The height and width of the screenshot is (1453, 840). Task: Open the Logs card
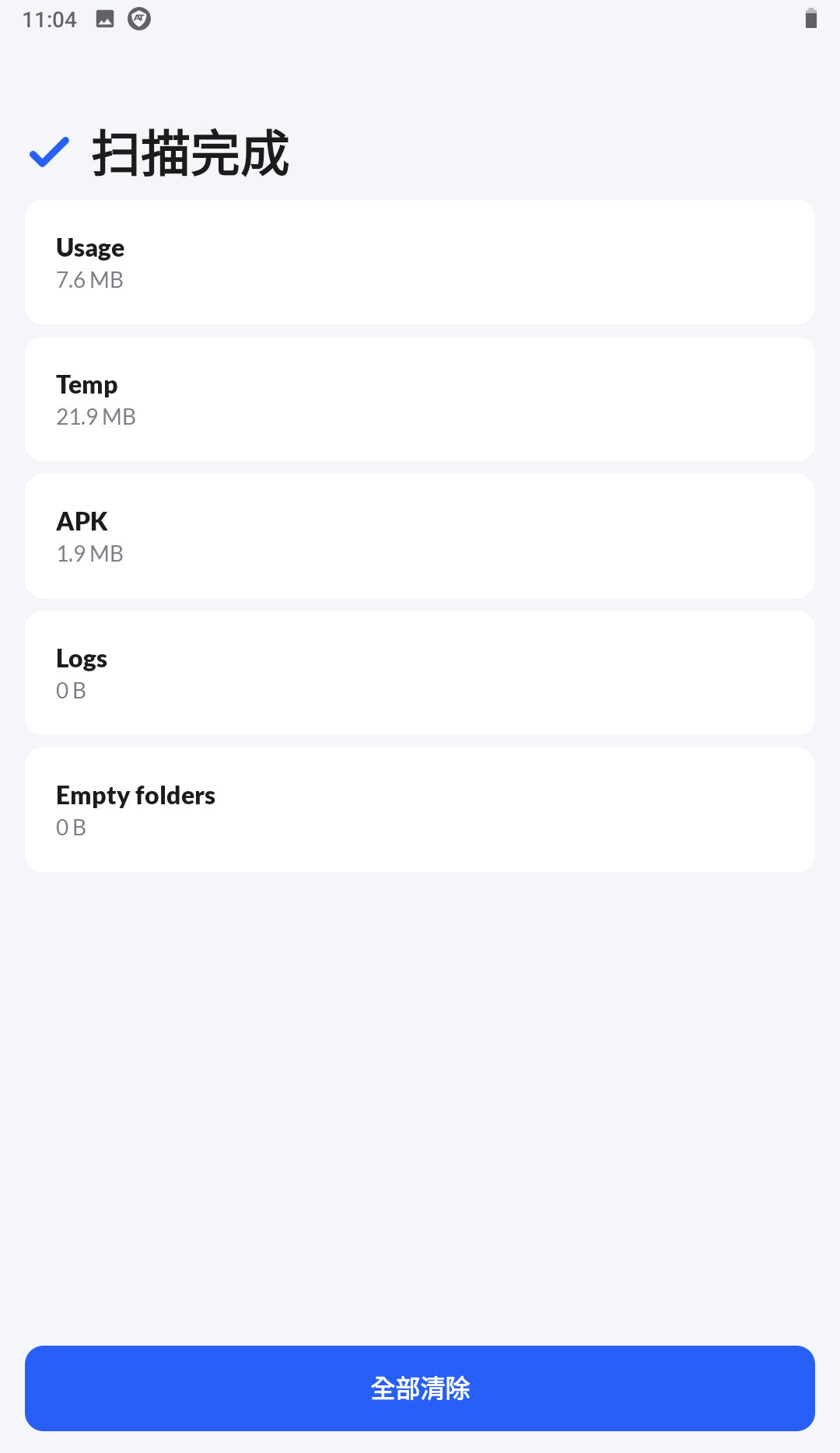420,673
